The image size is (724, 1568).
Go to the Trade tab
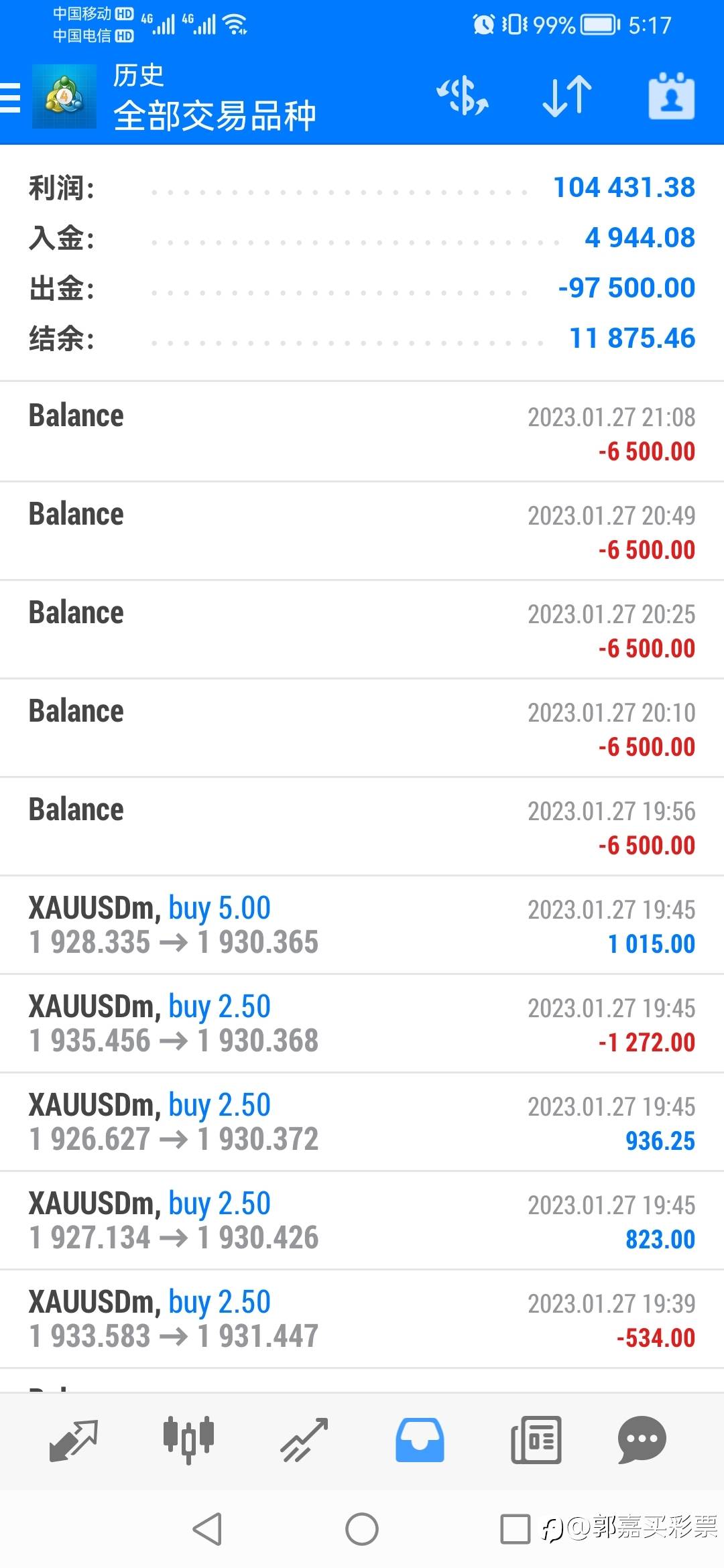(304, 1441)
